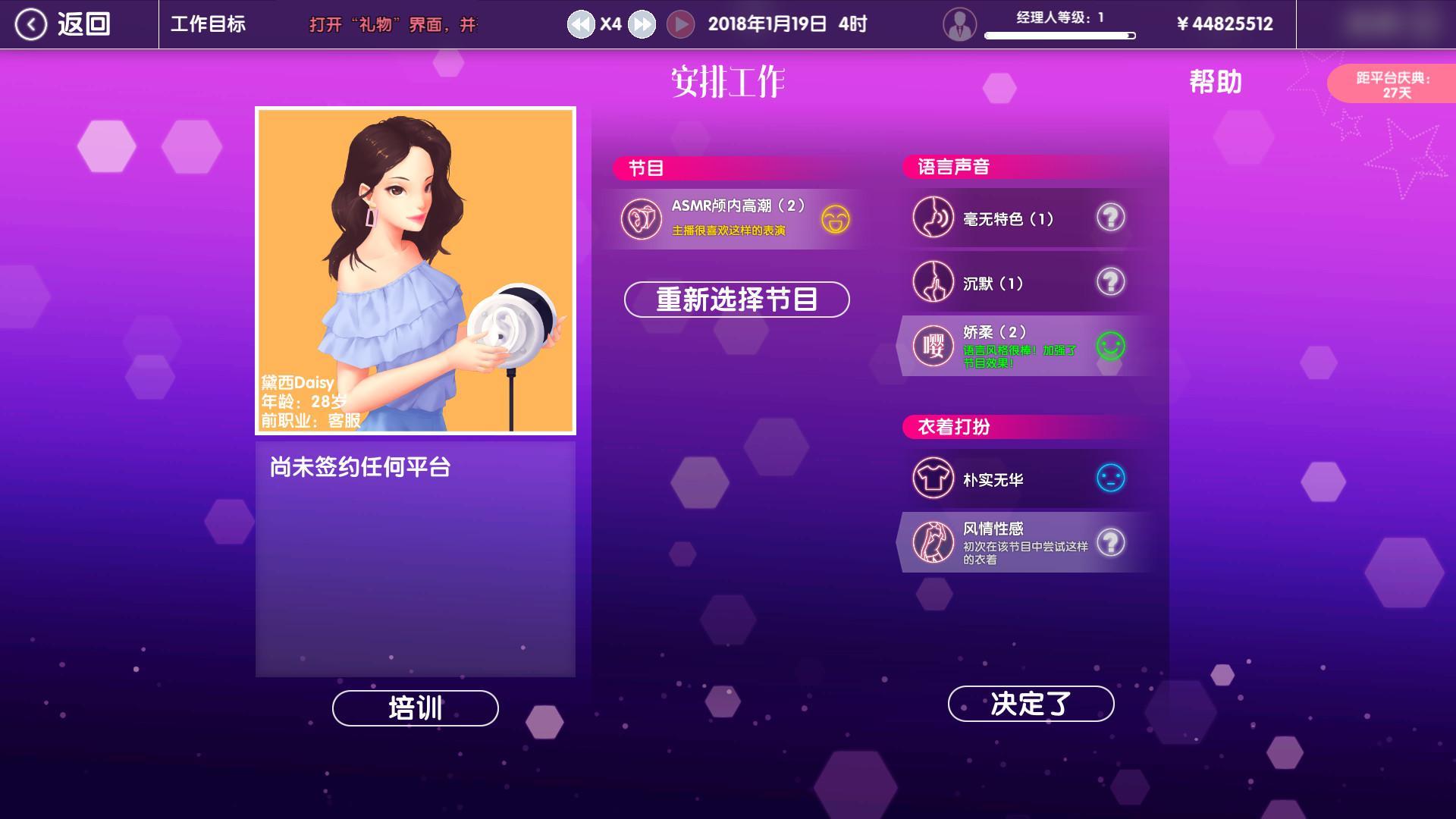
Task: Open Daisy's portrait card
Action: click(416, 271)
